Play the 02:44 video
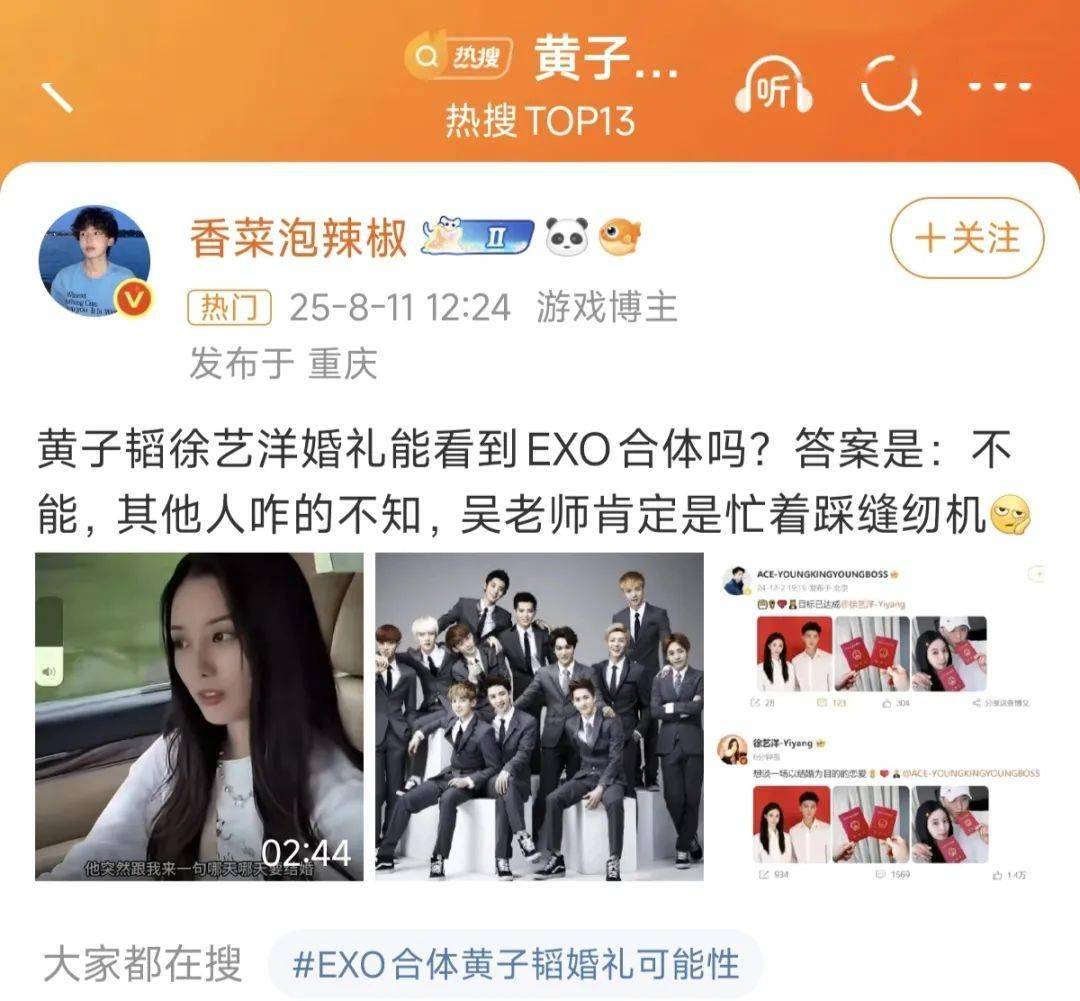 point(199,716)
